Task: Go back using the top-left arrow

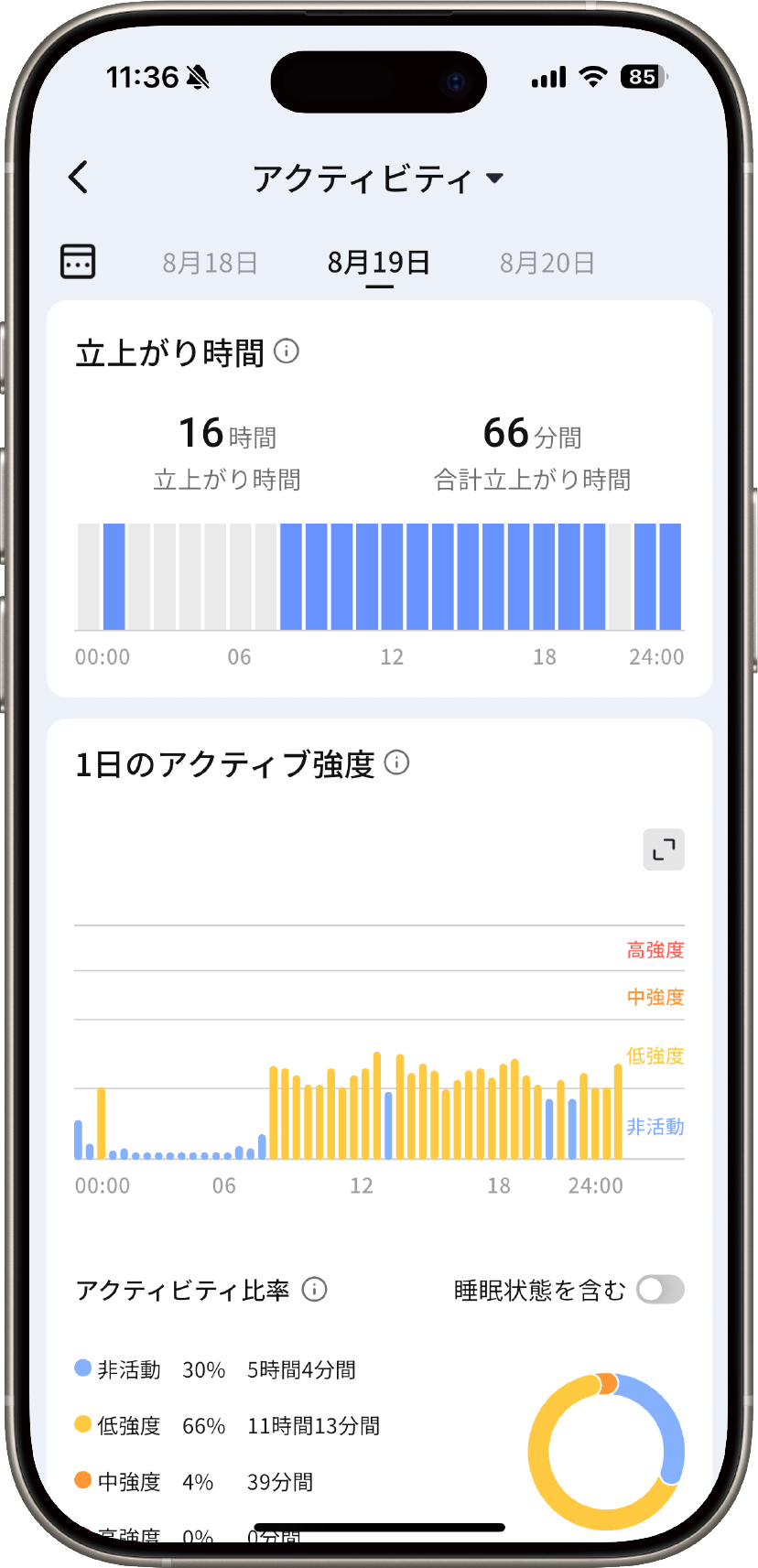Action: click(x=79, y=178)
